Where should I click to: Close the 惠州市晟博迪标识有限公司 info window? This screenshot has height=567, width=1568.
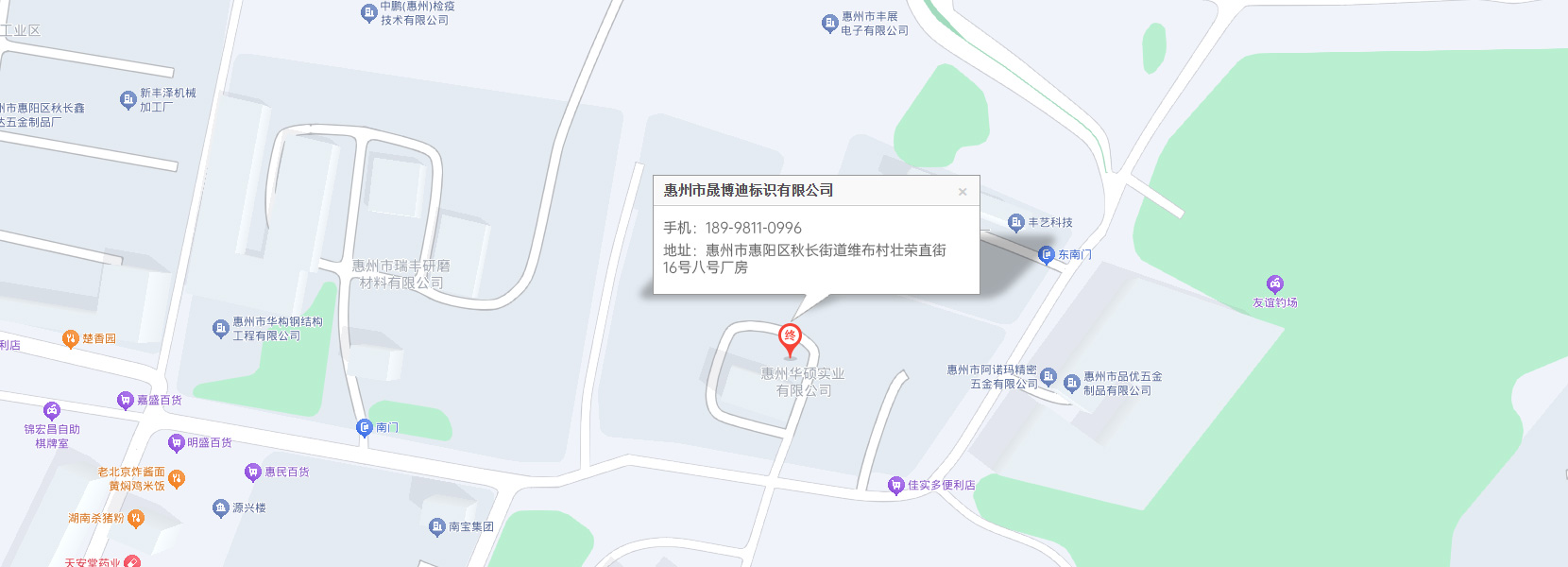[963, 192]
